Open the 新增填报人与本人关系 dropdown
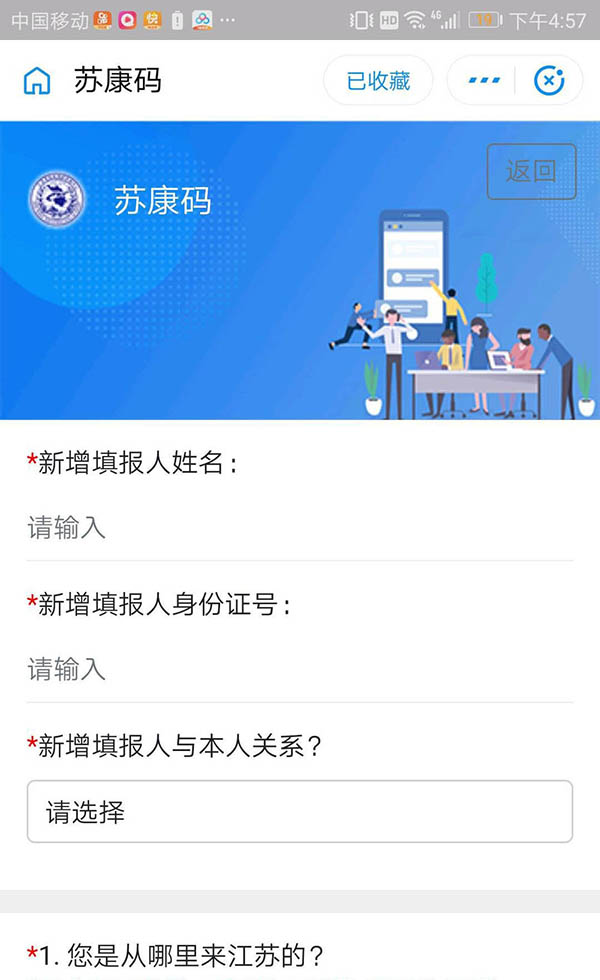600x980 pixels. coord(300,812)
